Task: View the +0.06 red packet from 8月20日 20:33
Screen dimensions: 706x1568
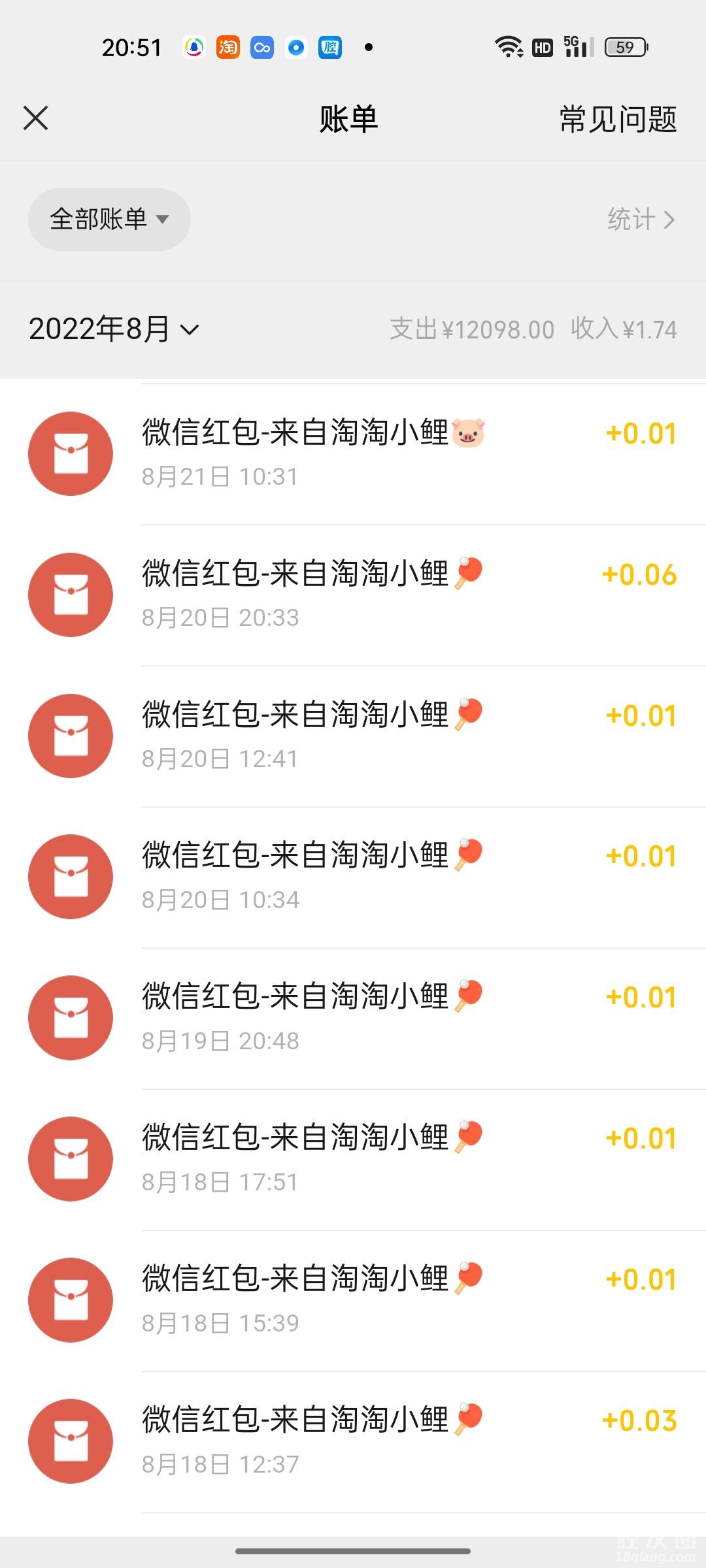Action: coord(353,595)
